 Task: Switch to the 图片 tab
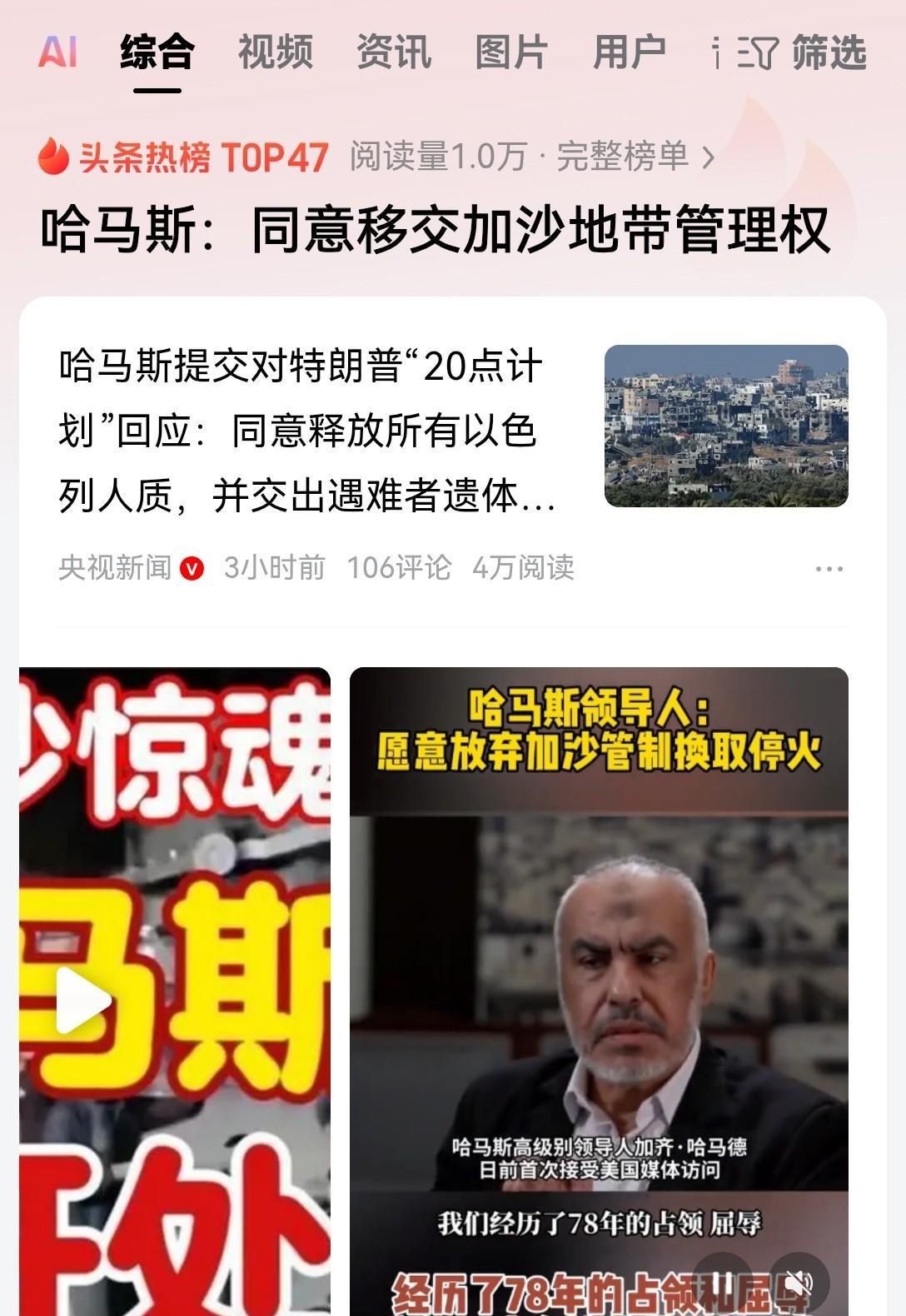pyautogui.click(x=511, y=52)
